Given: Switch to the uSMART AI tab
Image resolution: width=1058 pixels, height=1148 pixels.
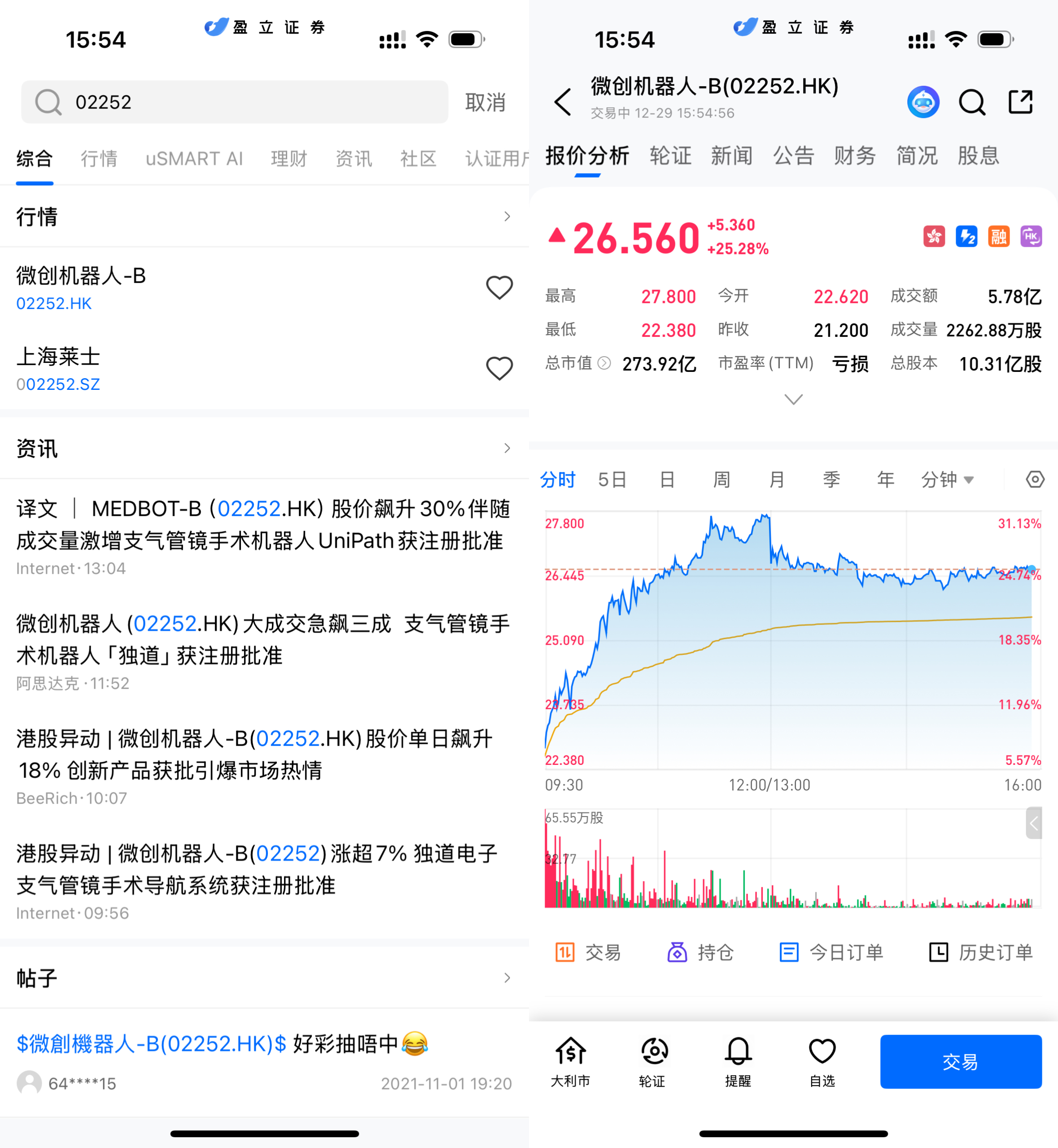Looking at the screenshot, I should [x=194, y=158].
